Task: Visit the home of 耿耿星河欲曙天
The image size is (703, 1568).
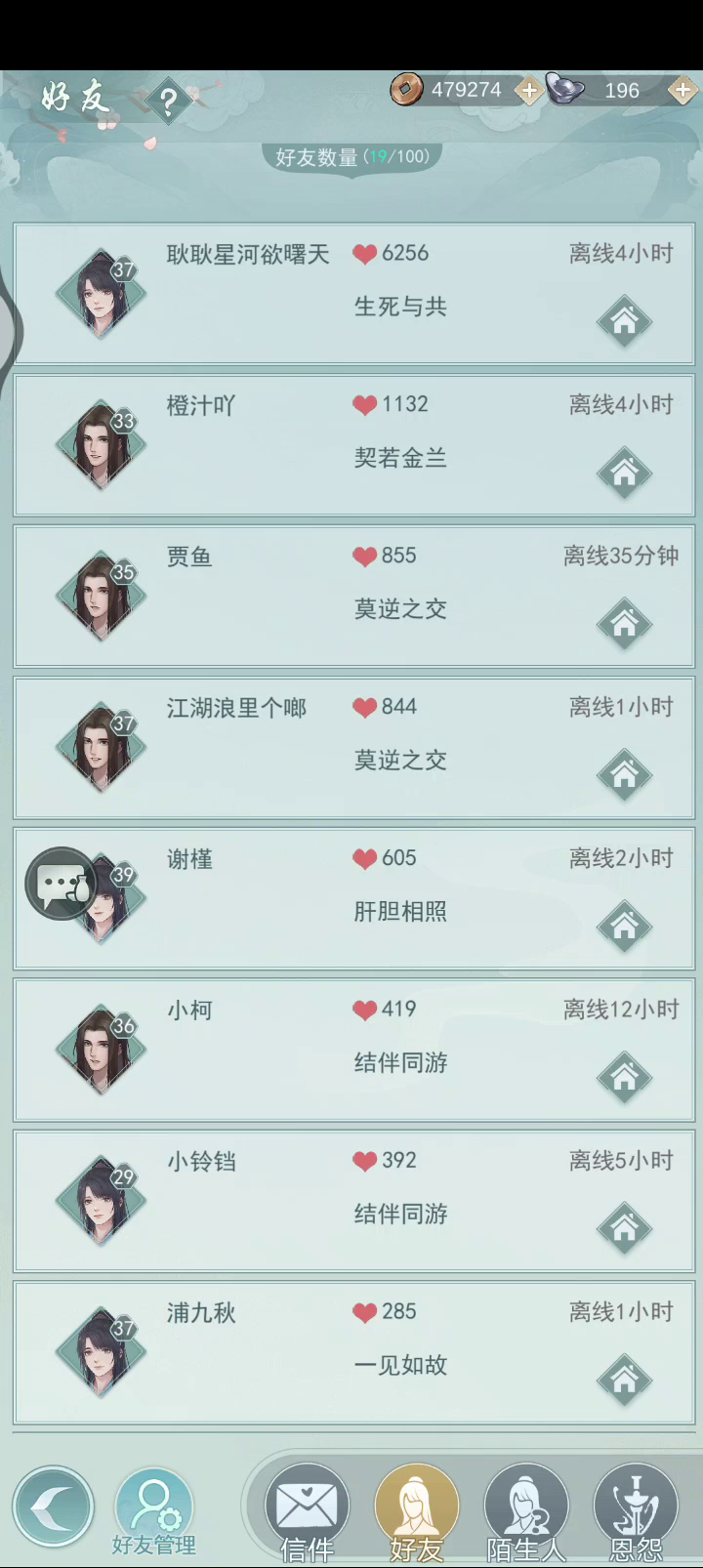Action: click(x=624, y=321)
